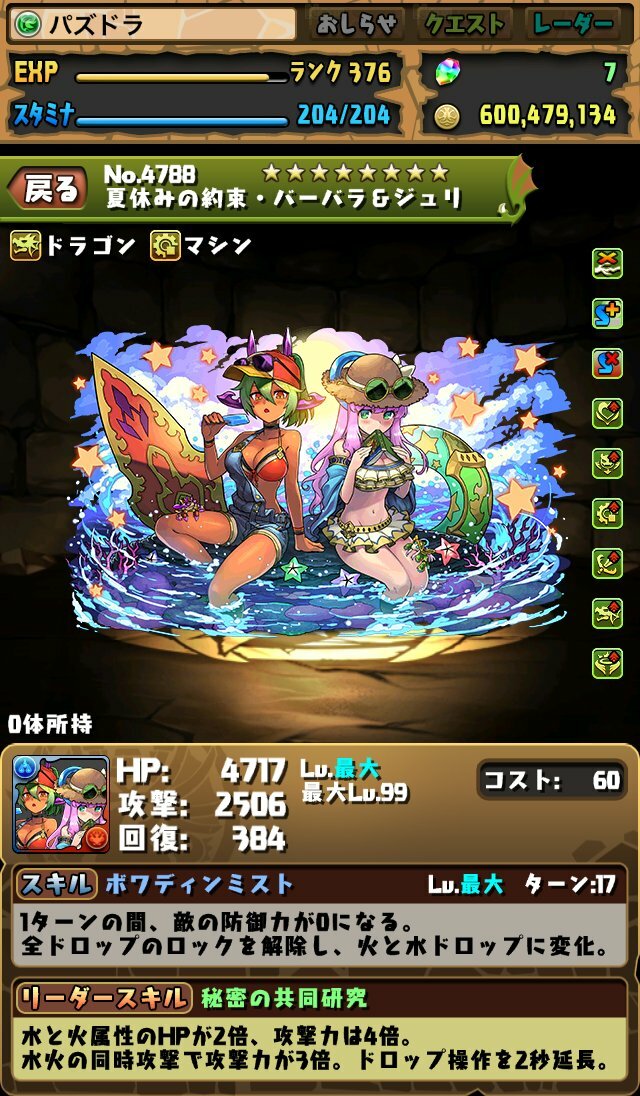Tap the skill boost awakening icon

[607, 312]
